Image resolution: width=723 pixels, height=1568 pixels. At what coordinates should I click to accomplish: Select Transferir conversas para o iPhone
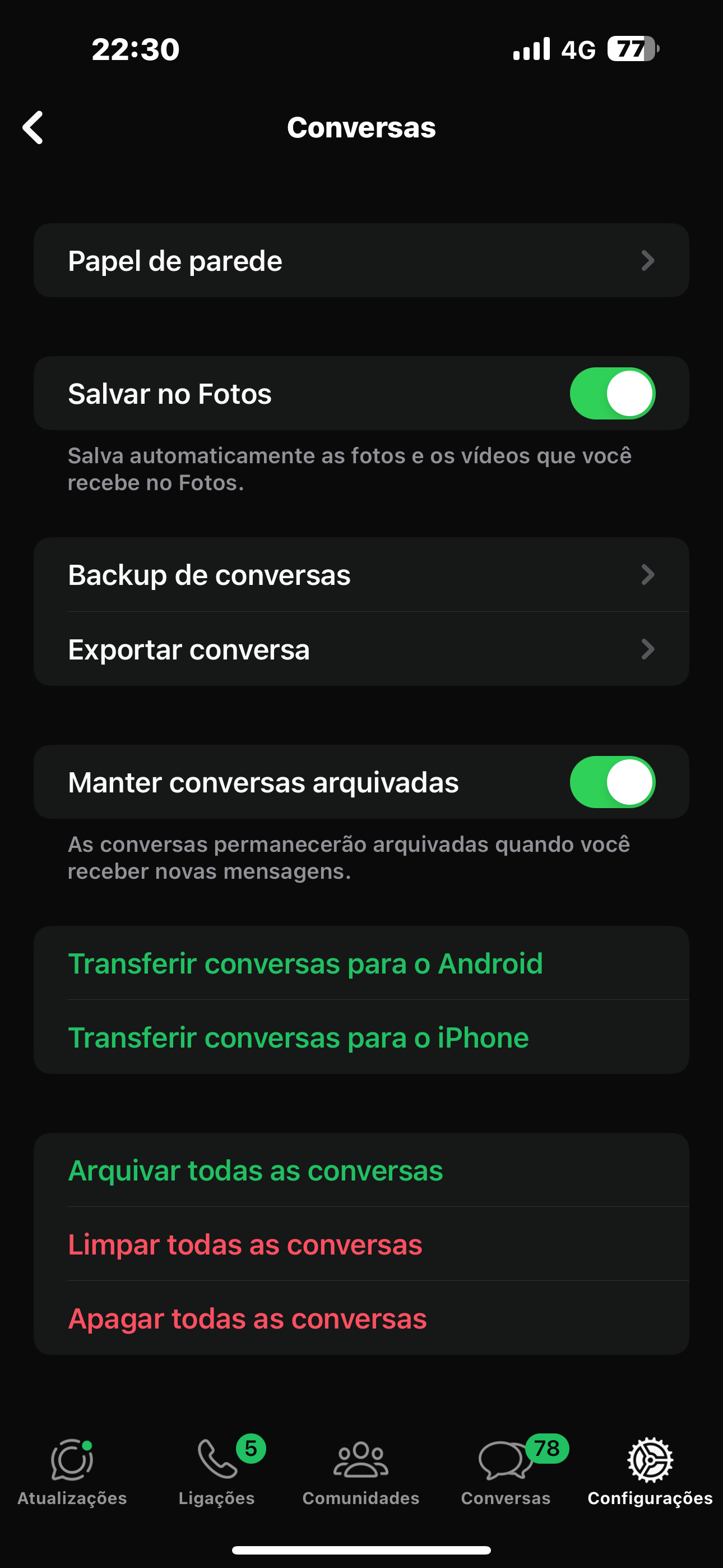pos(298,1037)
